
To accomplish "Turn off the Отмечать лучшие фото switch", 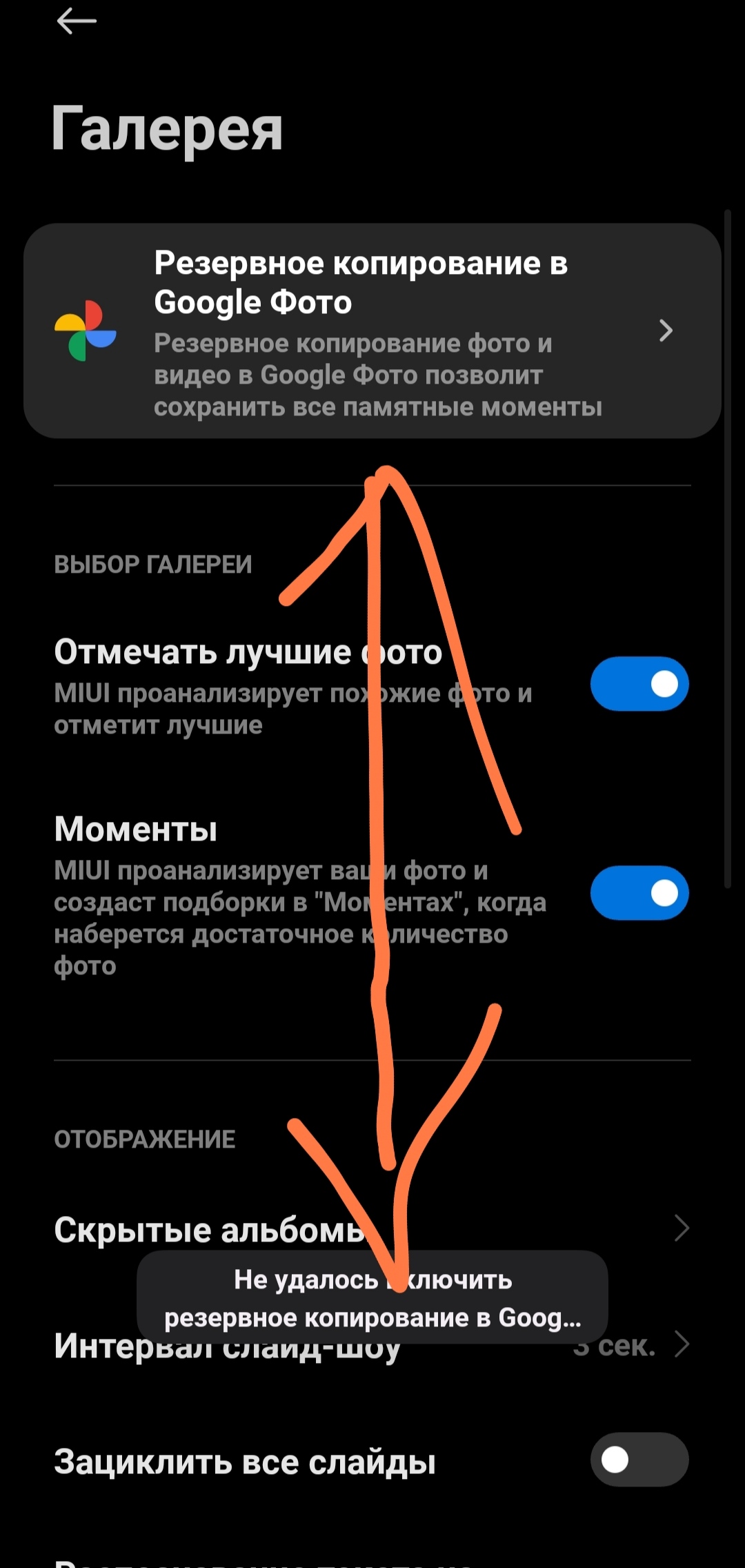I will pyautogui.click(x=639, y=684).
